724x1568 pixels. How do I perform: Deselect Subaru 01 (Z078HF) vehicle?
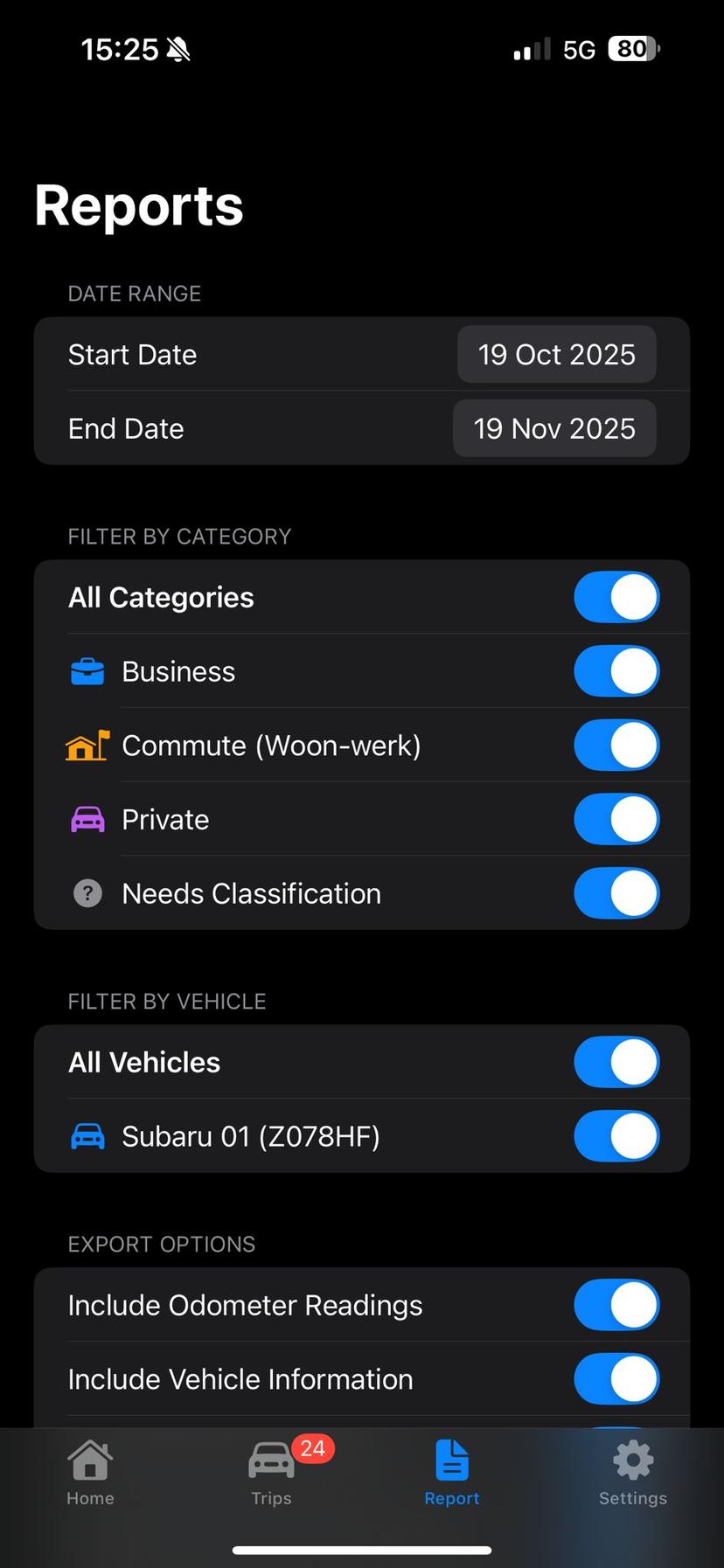pyautogui.click(x=616, y=1136)
